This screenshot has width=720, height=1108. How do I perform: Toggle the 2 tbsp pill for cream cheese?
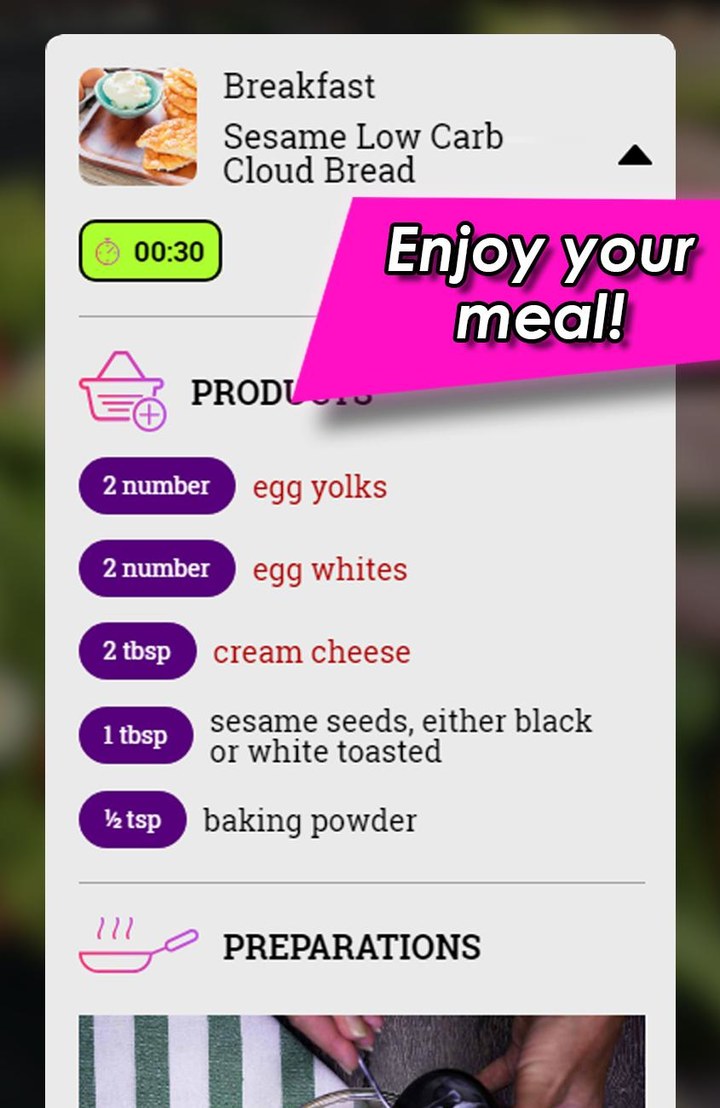pyautogui.click(x=137, y=651)
